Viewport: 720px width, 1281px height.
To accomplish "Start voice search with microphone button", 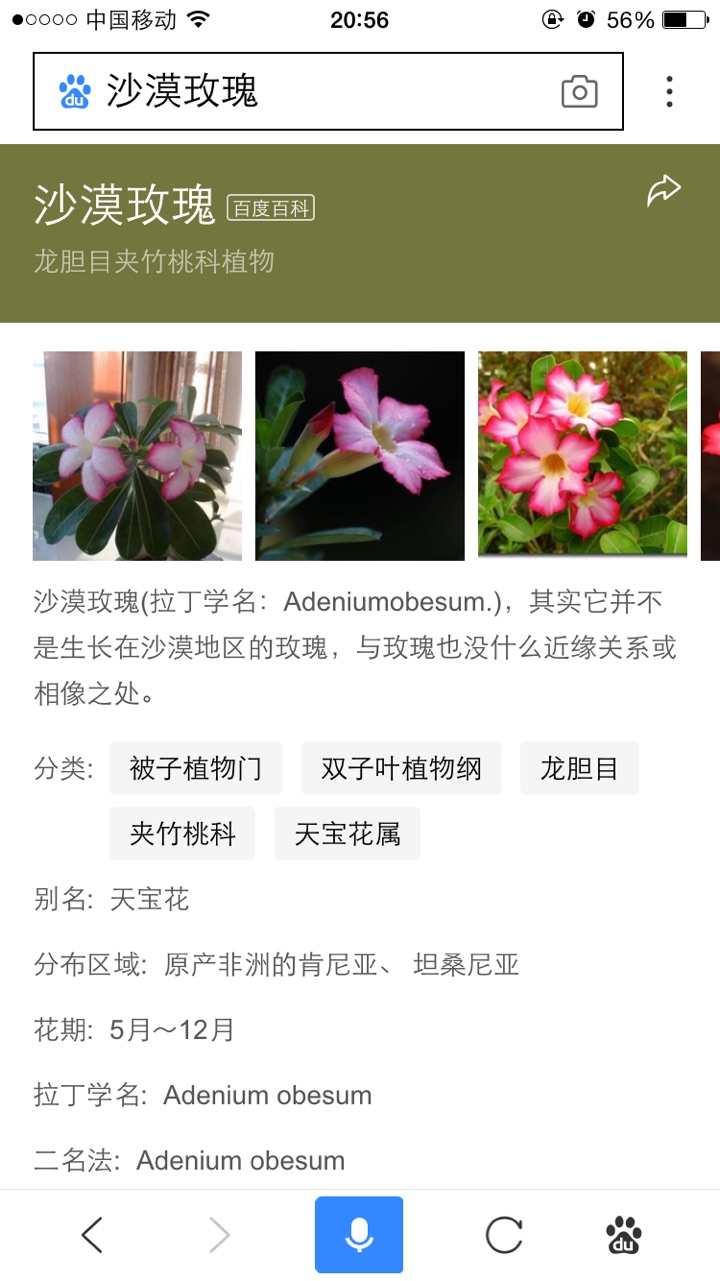I will [359, 1235].
